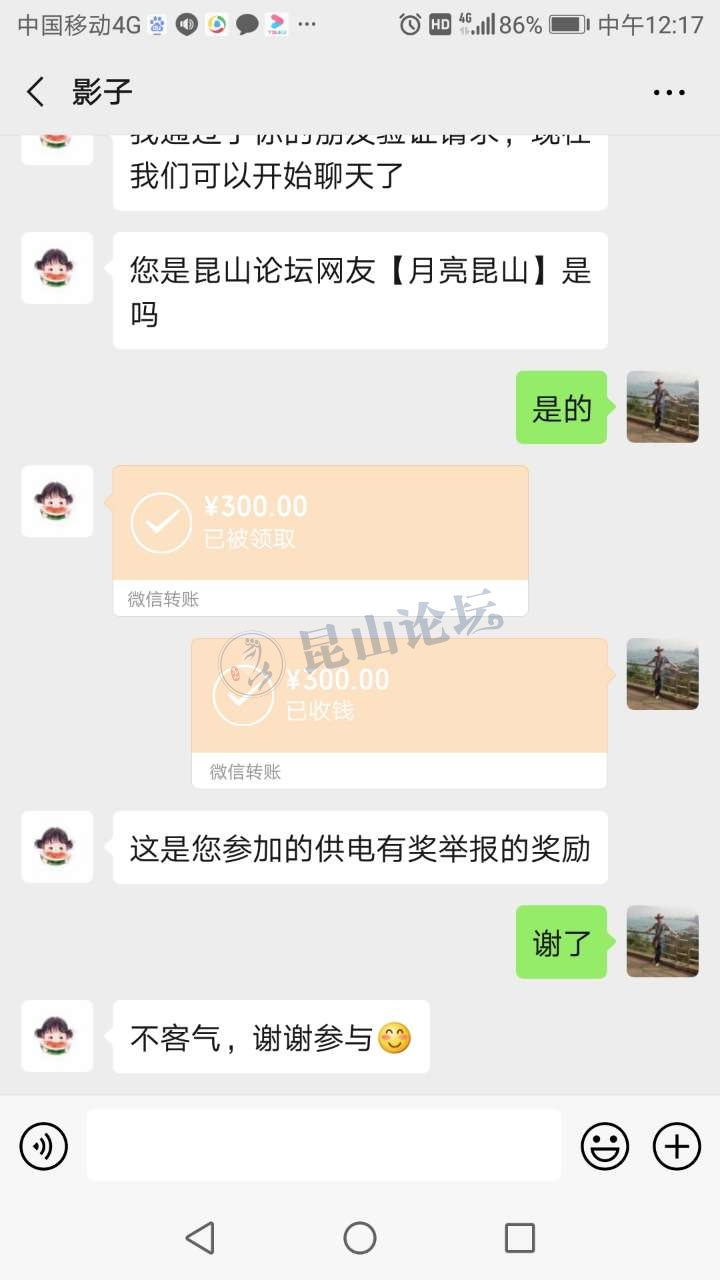
Task: Open the plus attachment menu
Action: pos(677,1146)
